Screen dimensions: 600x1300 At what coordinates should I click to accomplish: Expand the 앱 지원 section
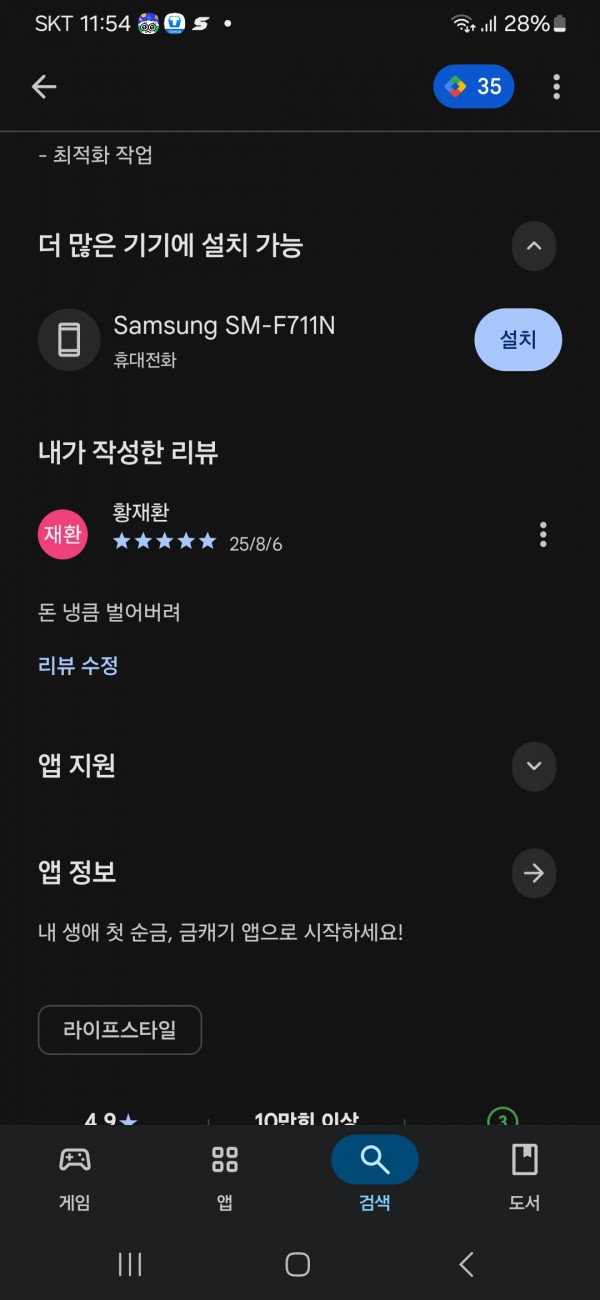pos(534,766)
